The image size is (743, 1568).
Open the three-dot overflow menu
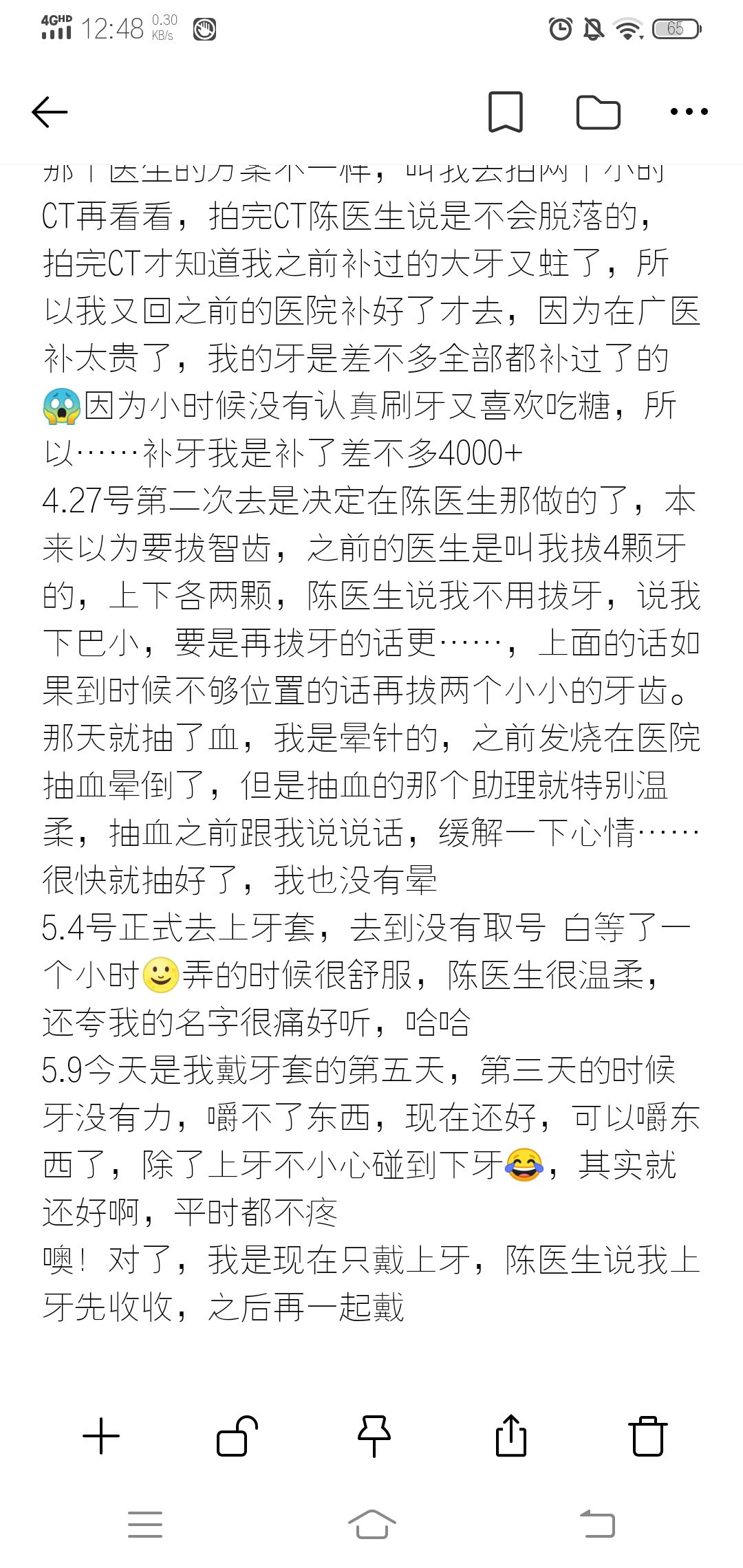[x=689, y=111]
